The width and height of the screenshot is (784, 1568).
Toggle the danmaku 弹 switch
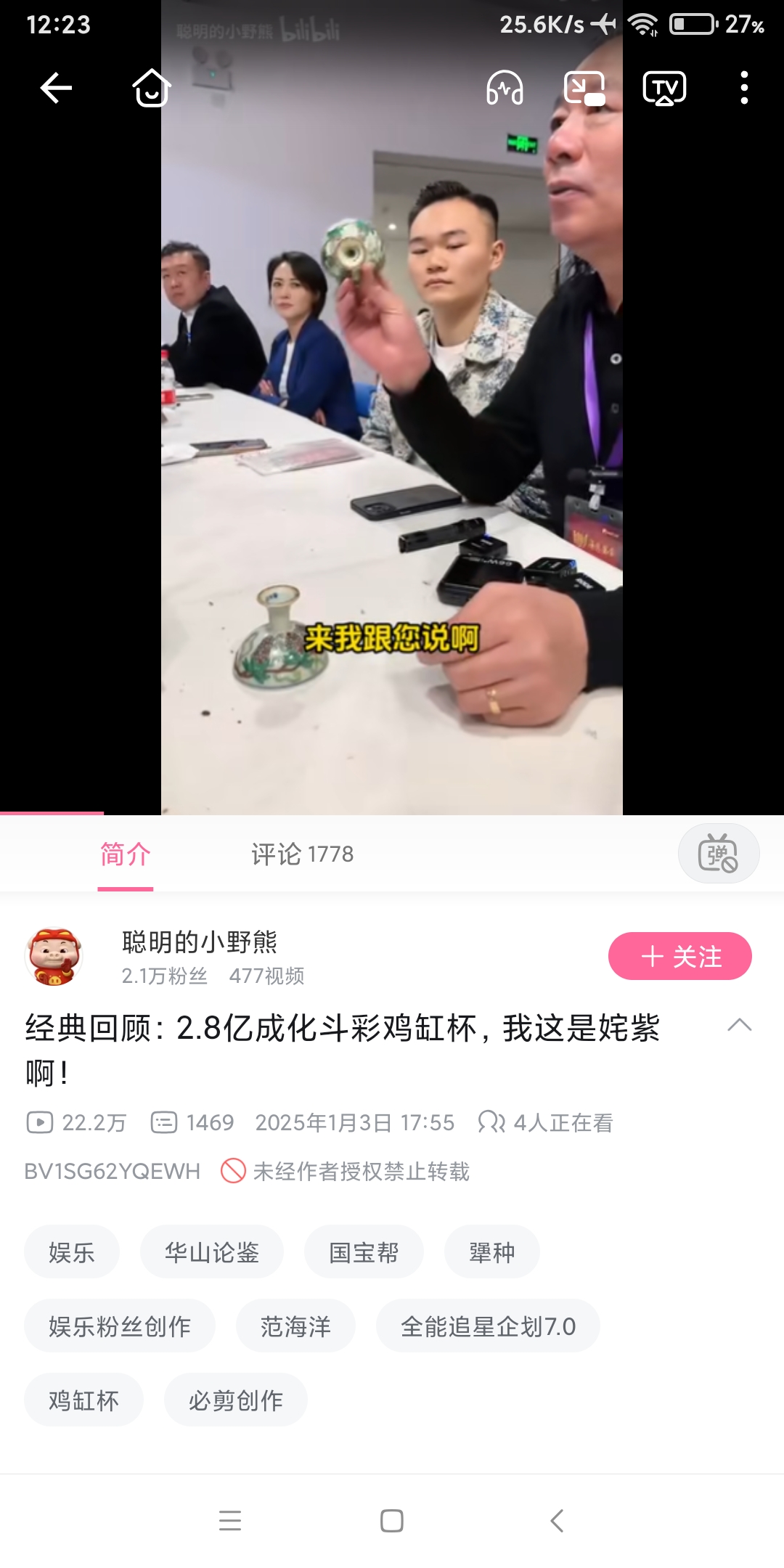[718, 854]
